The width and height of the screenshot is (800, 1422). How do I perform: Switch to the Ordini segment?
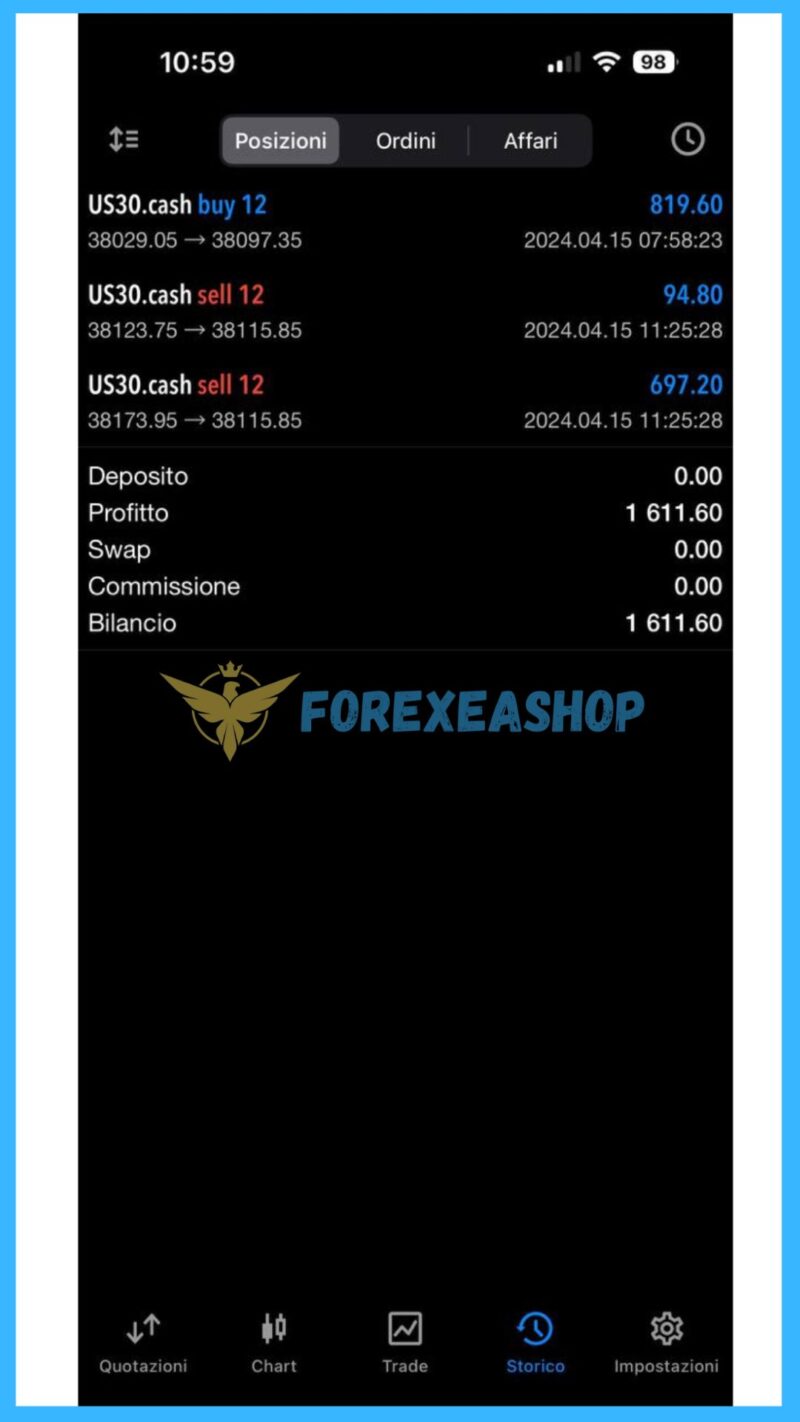406,141
